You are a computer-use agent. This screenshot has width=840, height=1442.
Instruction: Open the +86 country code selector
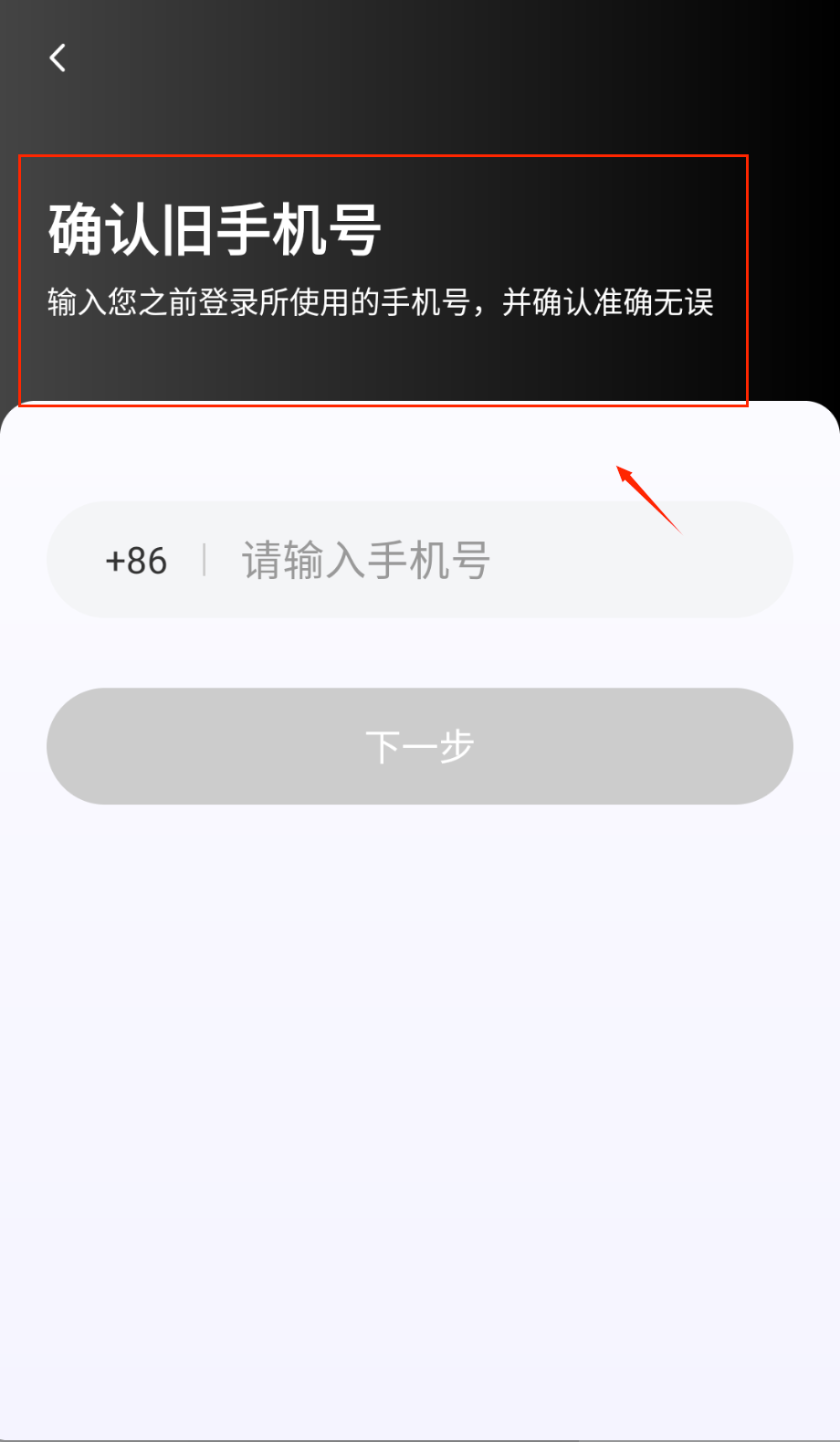[136, 561]
